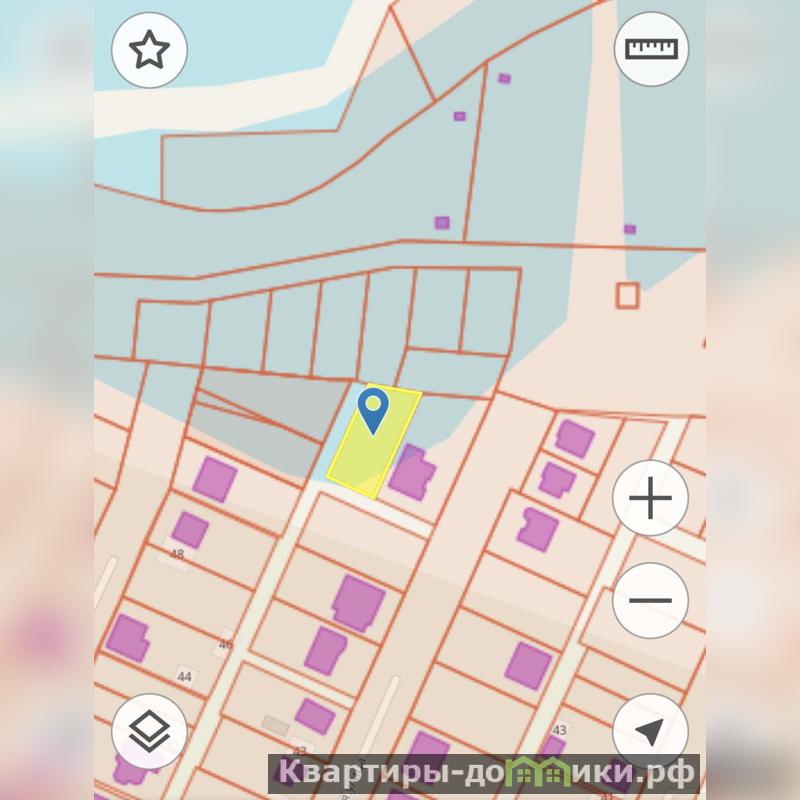Image resolution: width=800 pixels, height=800 pixels.
Task: Tap the blue pin on the yellow parcel
Action: pos(373,410)
